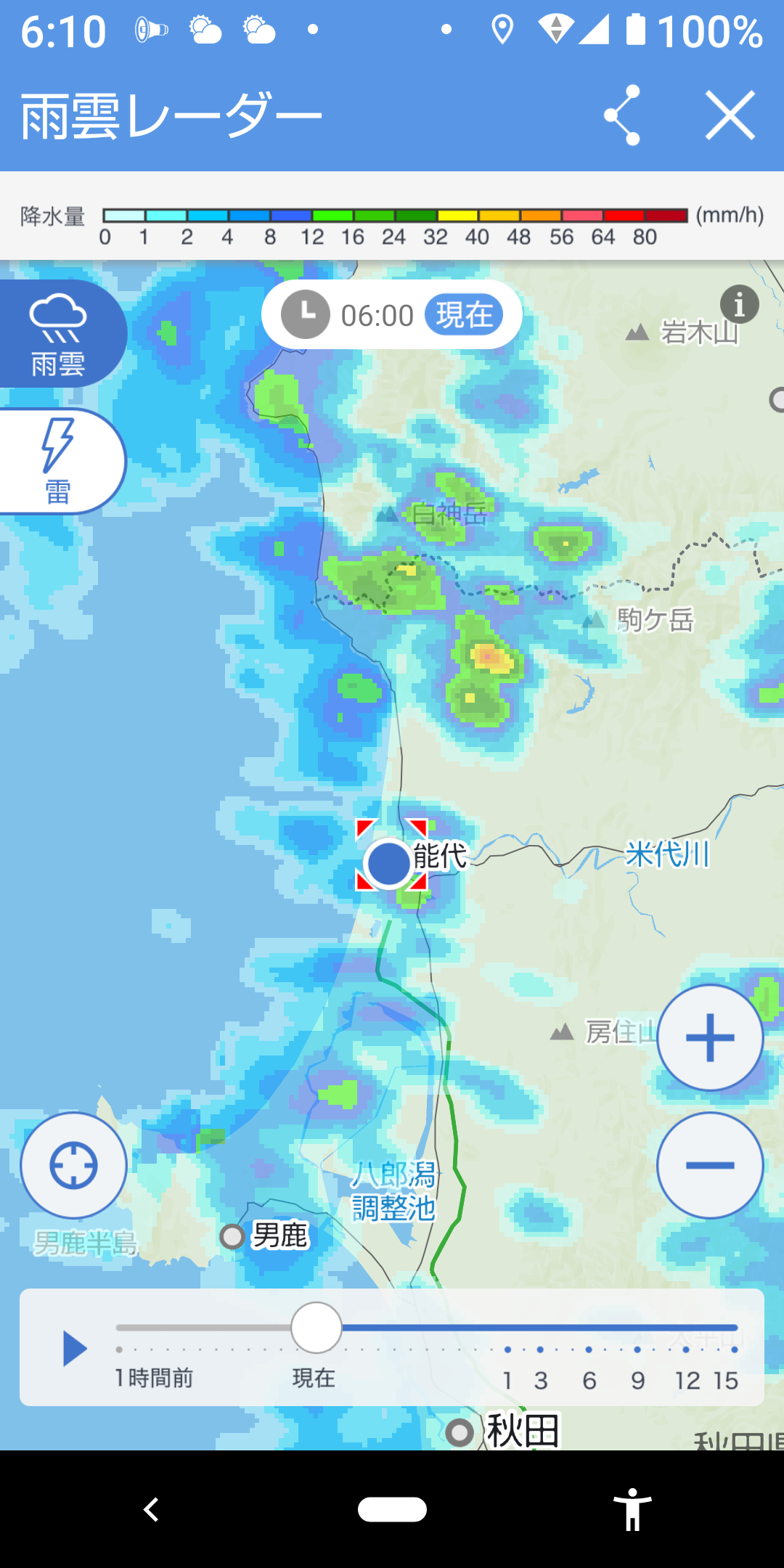
Task: Tap the 現在 label below the slider
Action: click(x=314, y=1379)
